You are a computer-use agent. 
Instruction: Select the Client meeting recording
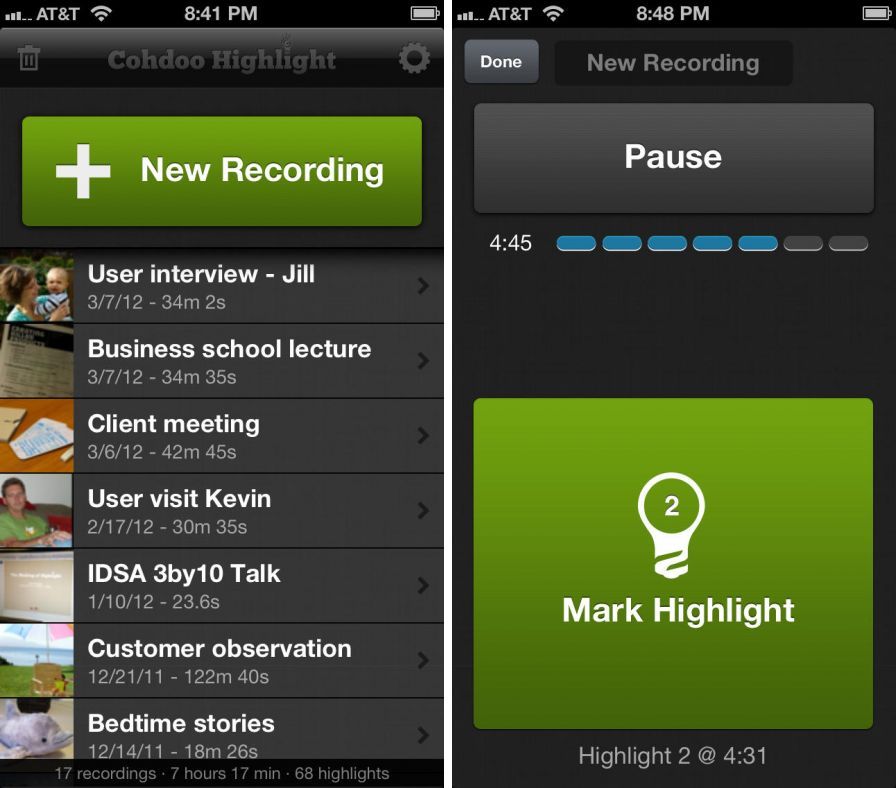222,436
